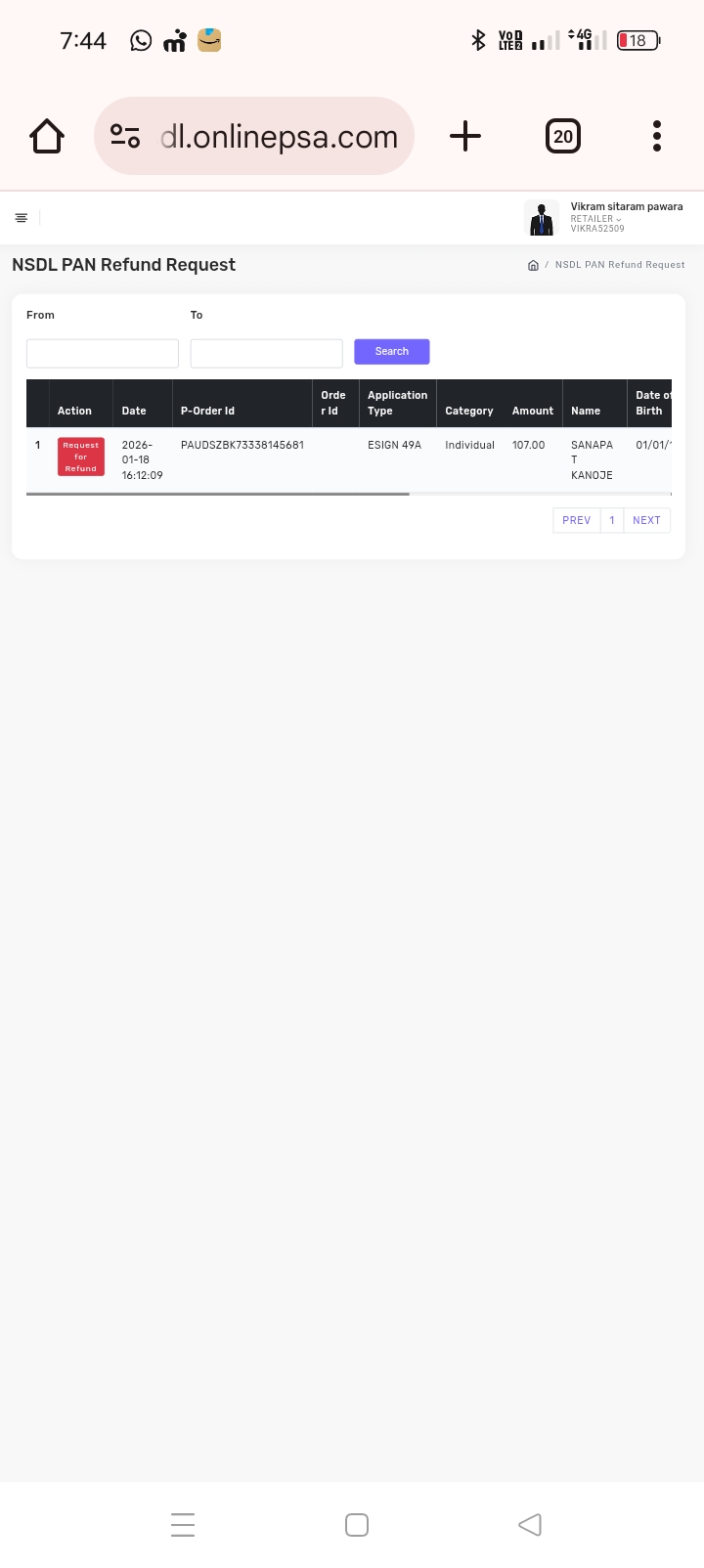Tap the Search button
Screen dimensions: 704x1568
[x=391, y=352]
